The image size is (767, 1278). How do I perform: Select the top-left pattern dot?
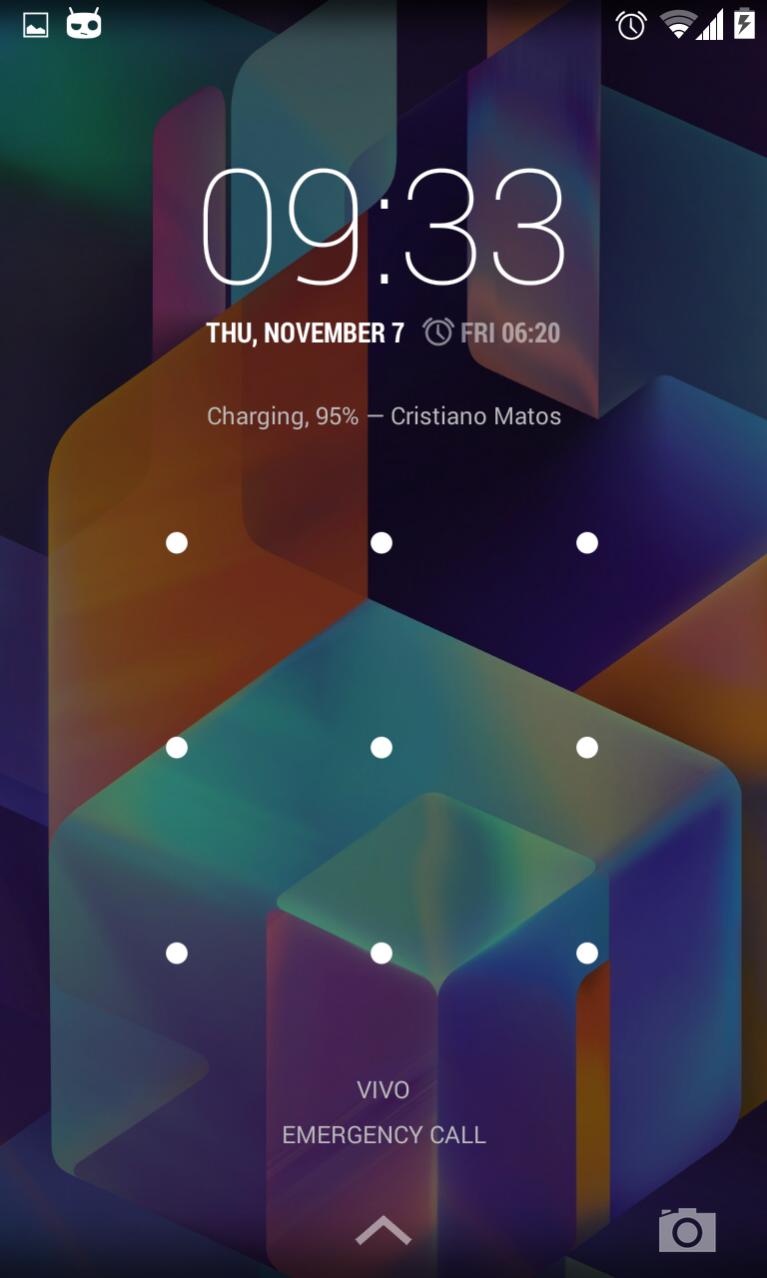(x=177, y=543)
